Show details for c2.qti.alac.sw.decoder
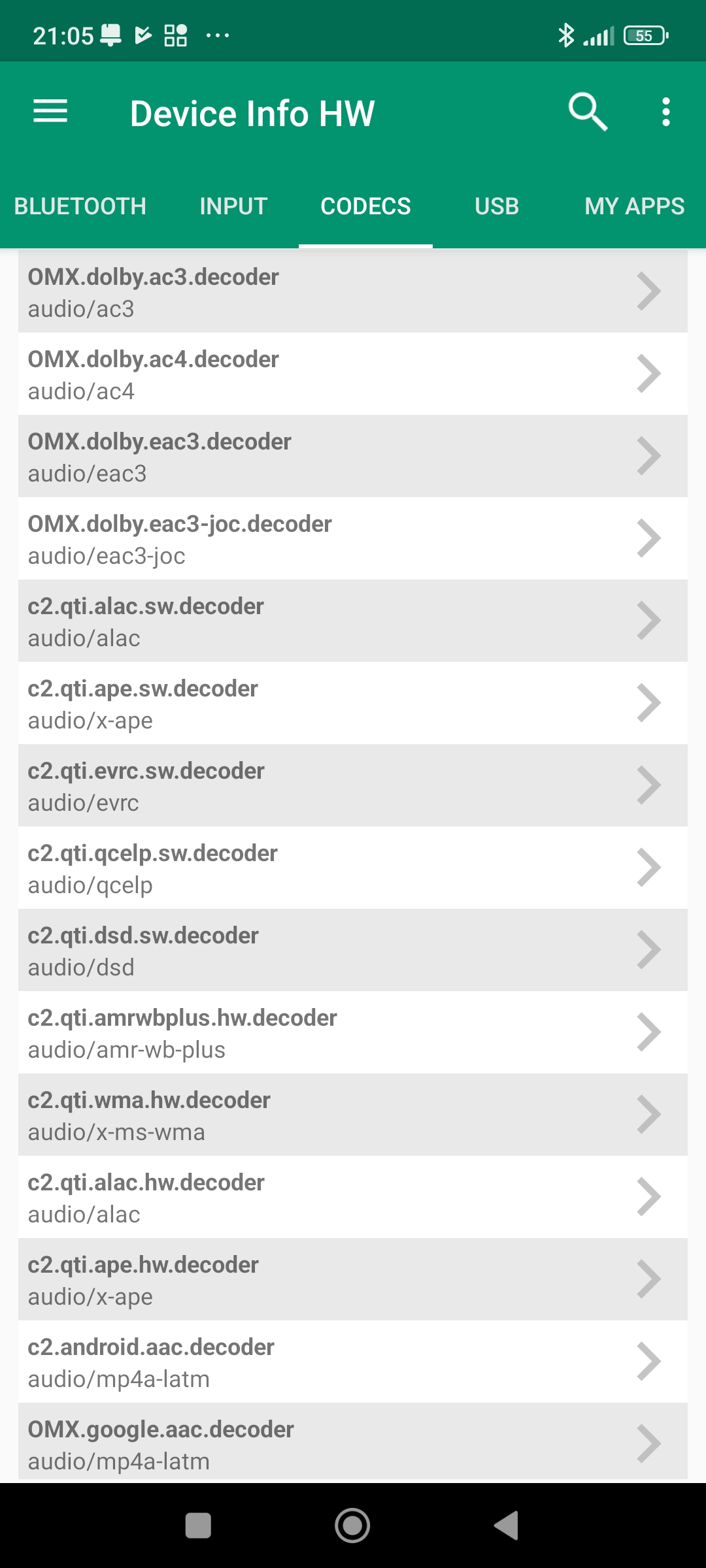 pyautogui.click(x=353, y=621)
